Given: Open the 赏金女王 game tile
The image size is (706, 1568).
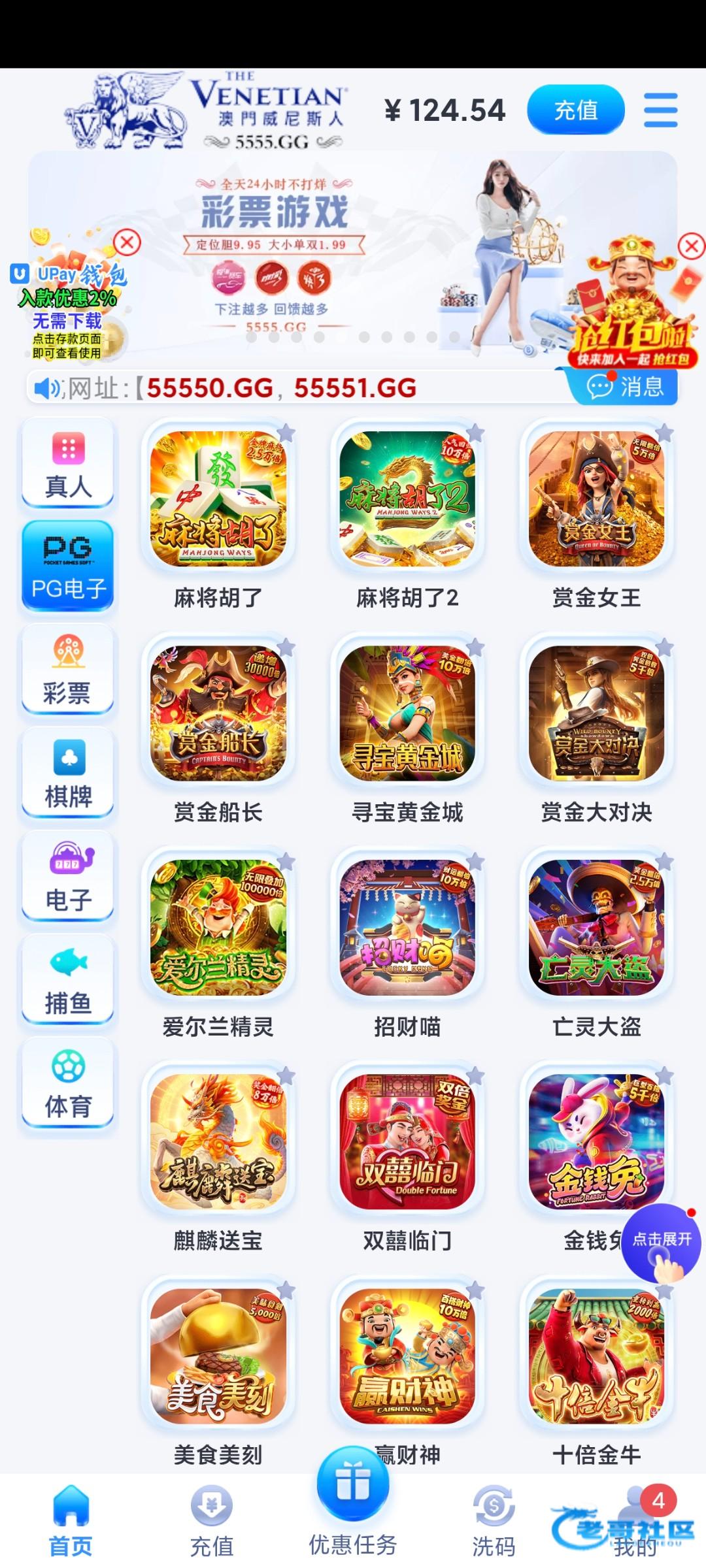Looking at the screenshot, I should 596,500.
